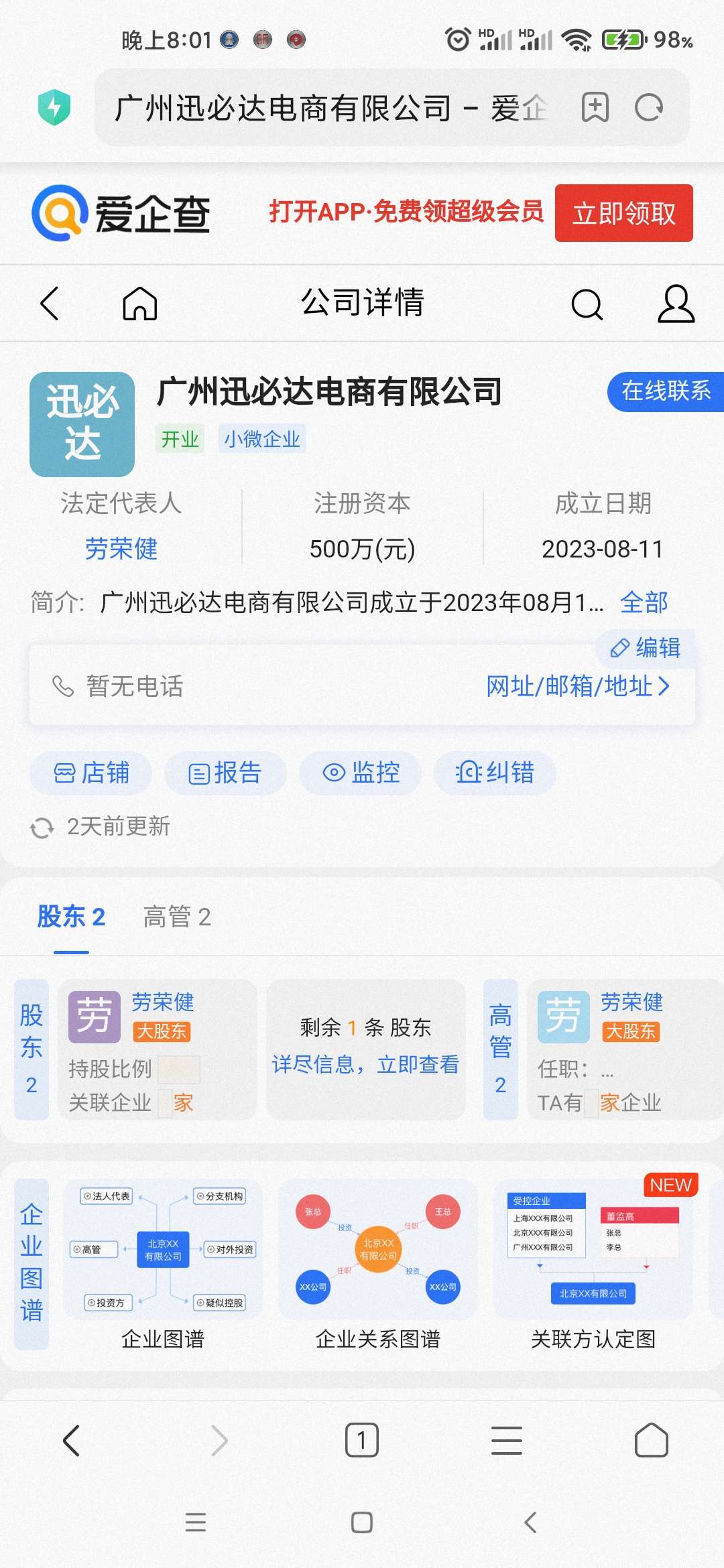The height and width of the screenshot is (1568, 724).
Task: Open the 报告 chip
Action: pyautogui.click(x=225, y=773)
